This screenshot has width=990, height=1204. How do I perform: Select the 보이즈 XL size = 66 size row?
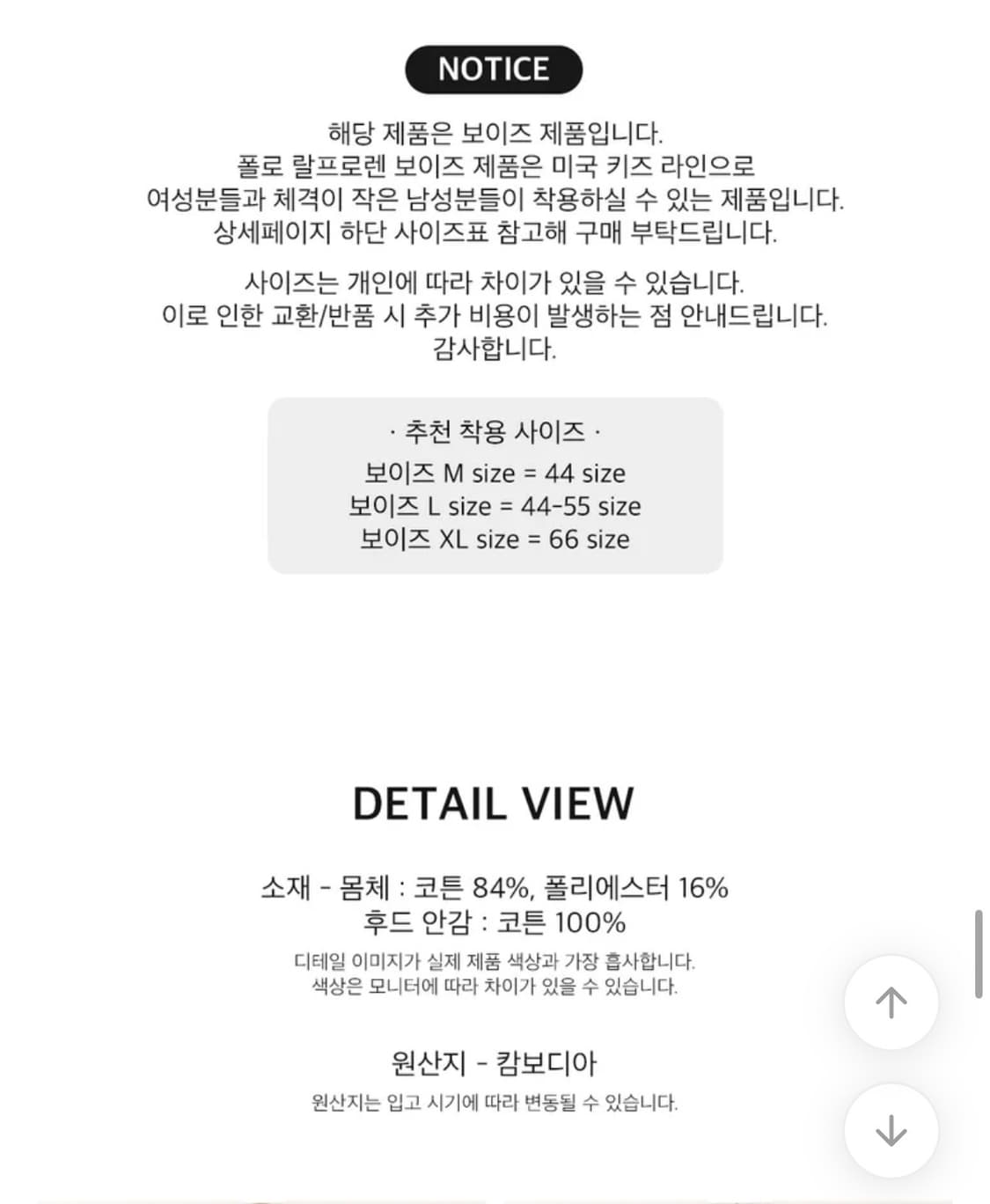[495, 540]
